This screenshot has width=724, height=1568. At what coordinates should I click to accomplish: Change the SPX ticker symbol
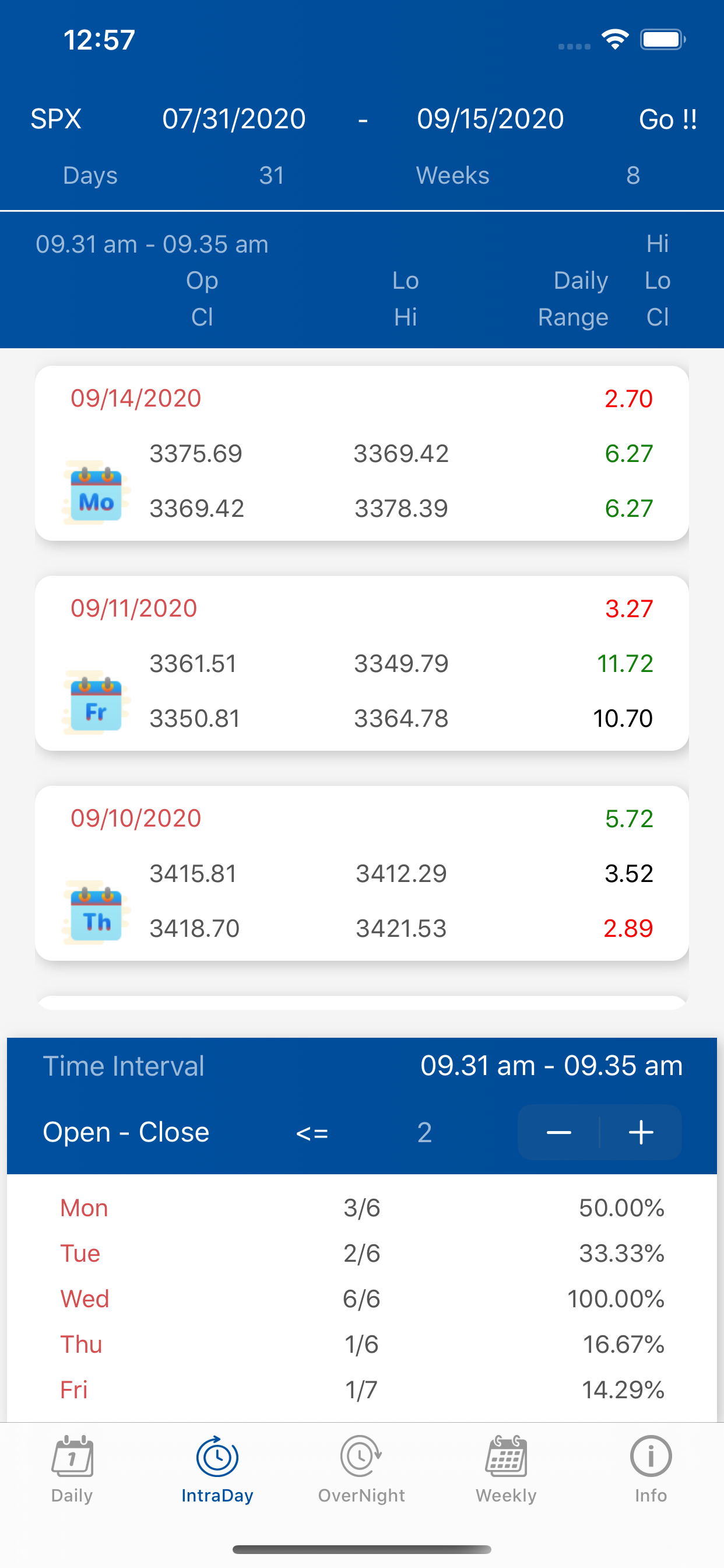56,118
